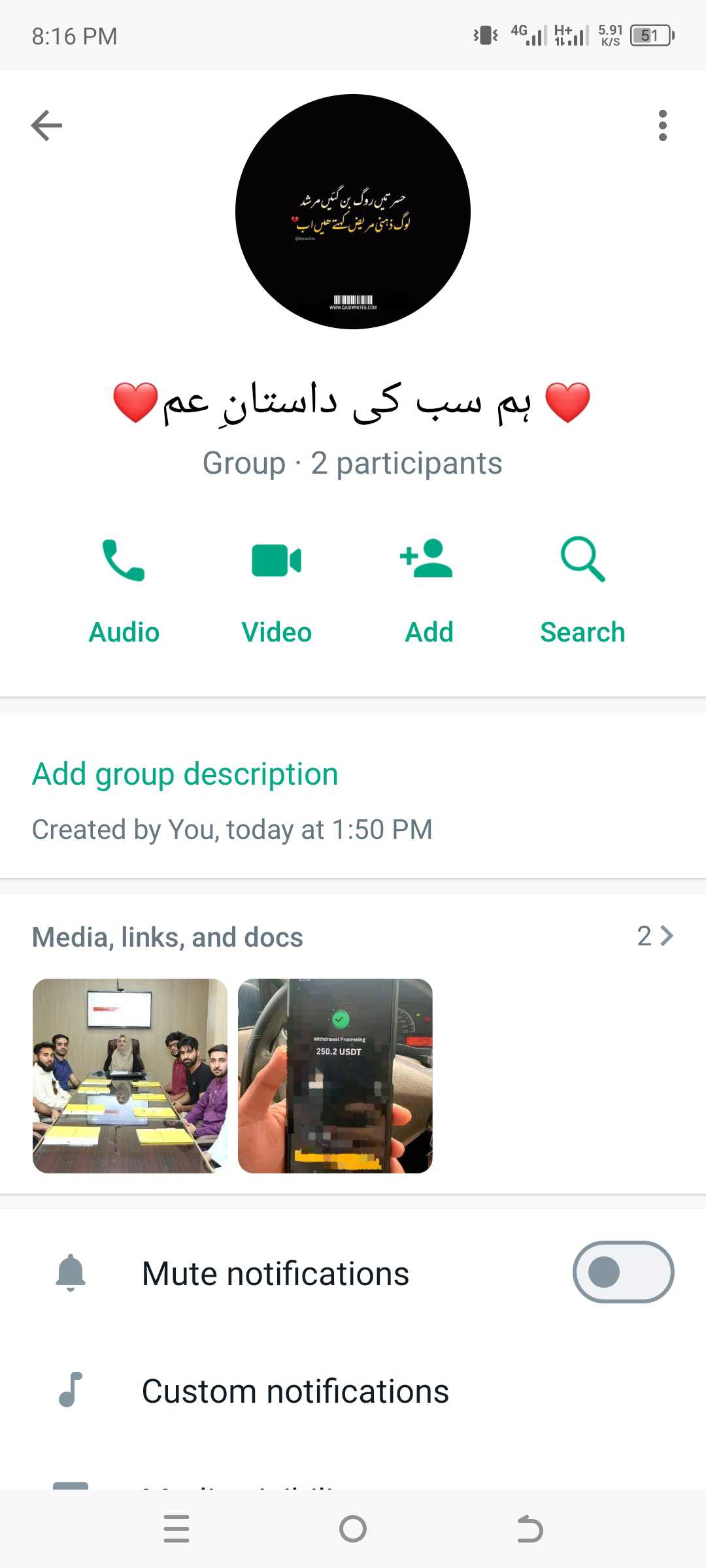Viewport: 706px width, 1568px height.
Task: View the group profile photo
Action: (353, 212)
